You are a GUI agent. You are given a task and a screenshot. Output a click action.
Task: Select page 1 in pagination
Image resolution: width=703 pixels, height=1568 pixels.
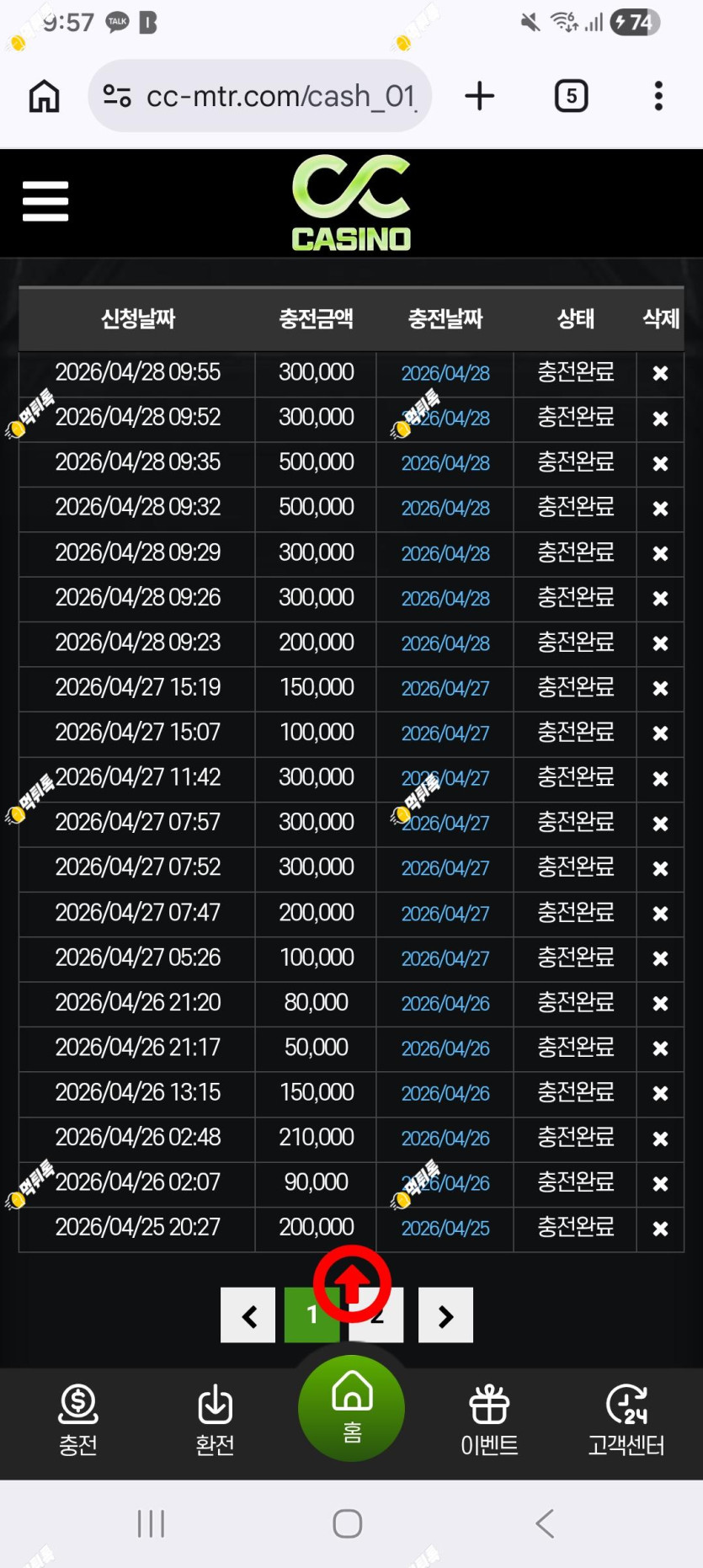(312, 1315)
